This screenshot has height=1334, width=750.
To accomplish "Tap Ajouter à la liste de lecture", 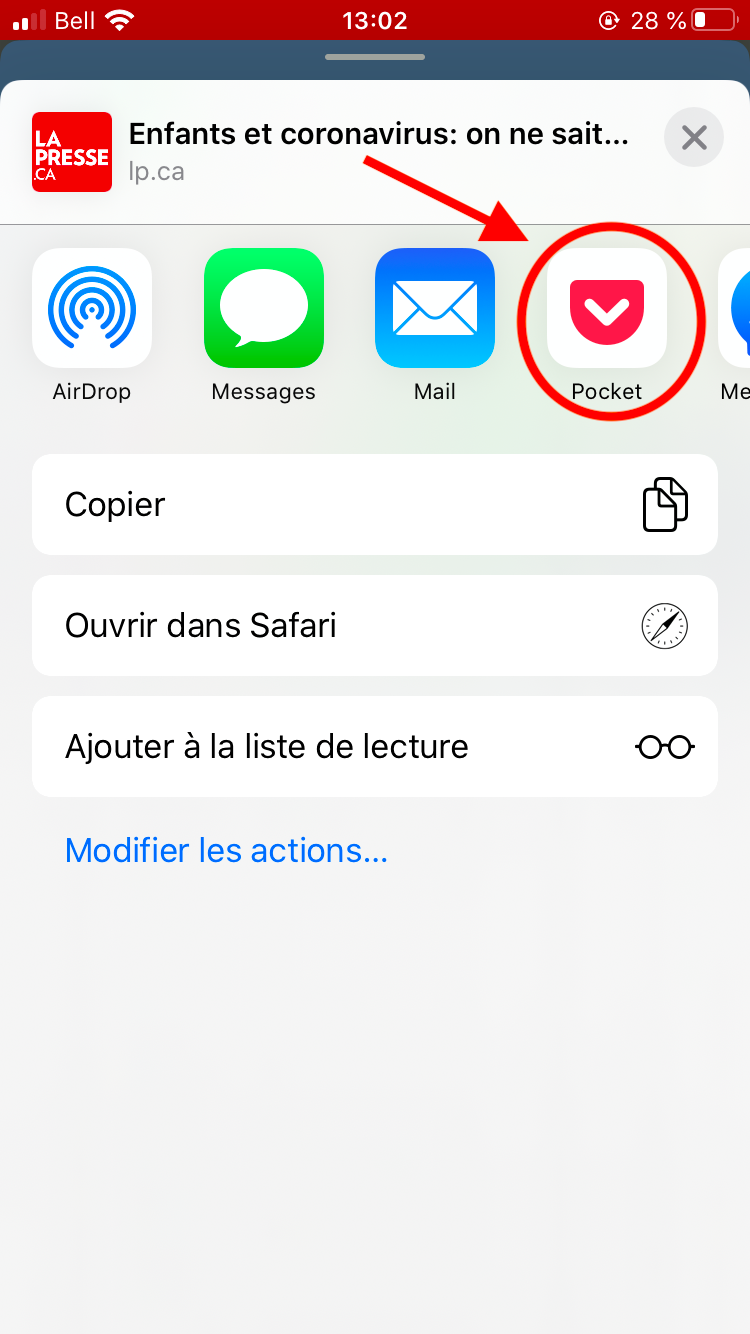I will (375, 747).
